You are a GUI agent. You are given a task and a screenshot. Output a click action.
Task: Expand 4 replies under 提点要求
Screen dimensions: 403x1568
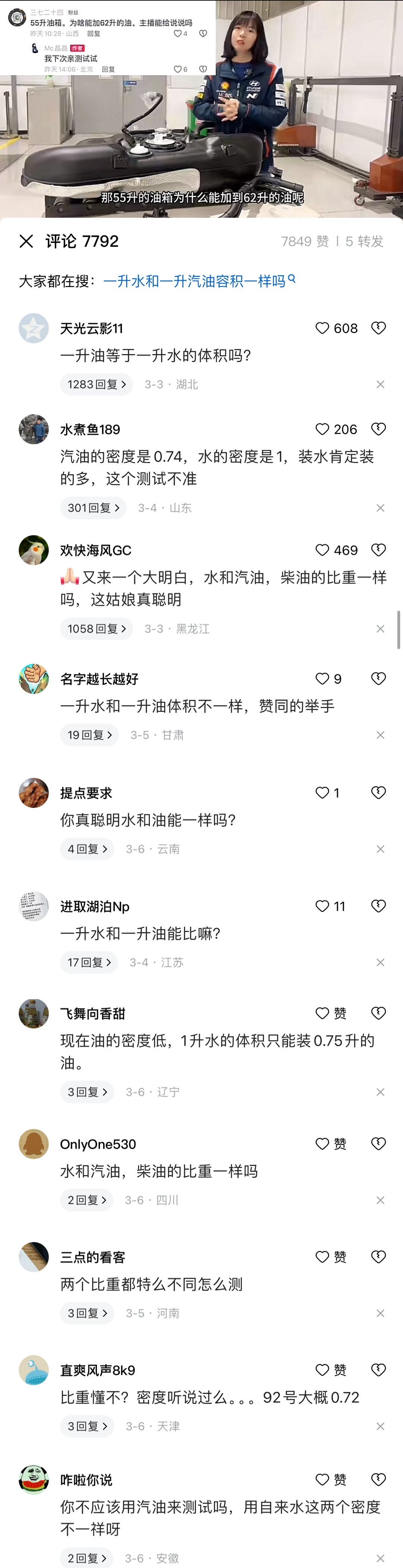coord(87,849)
